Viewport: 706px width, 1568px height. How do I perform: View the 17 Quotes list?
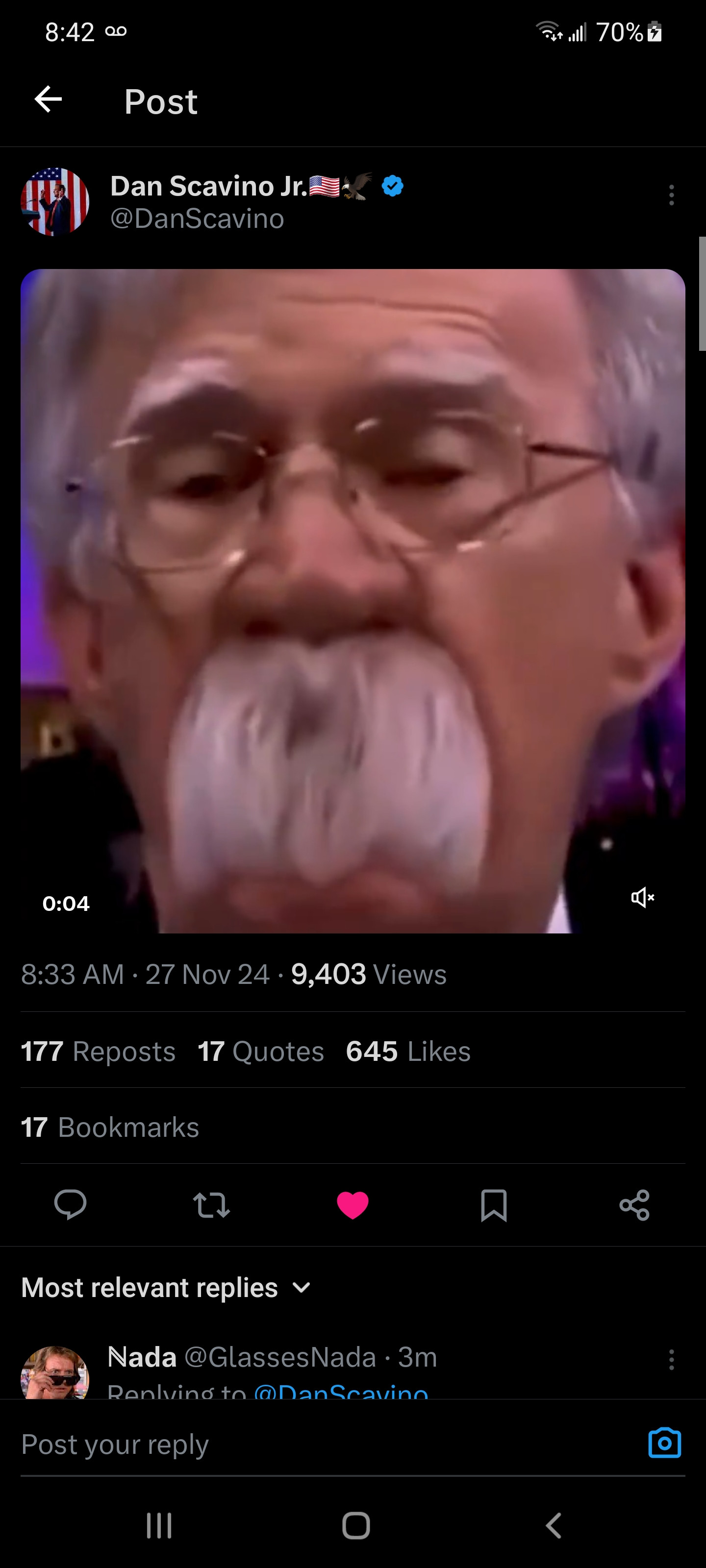click(261, 1051)
